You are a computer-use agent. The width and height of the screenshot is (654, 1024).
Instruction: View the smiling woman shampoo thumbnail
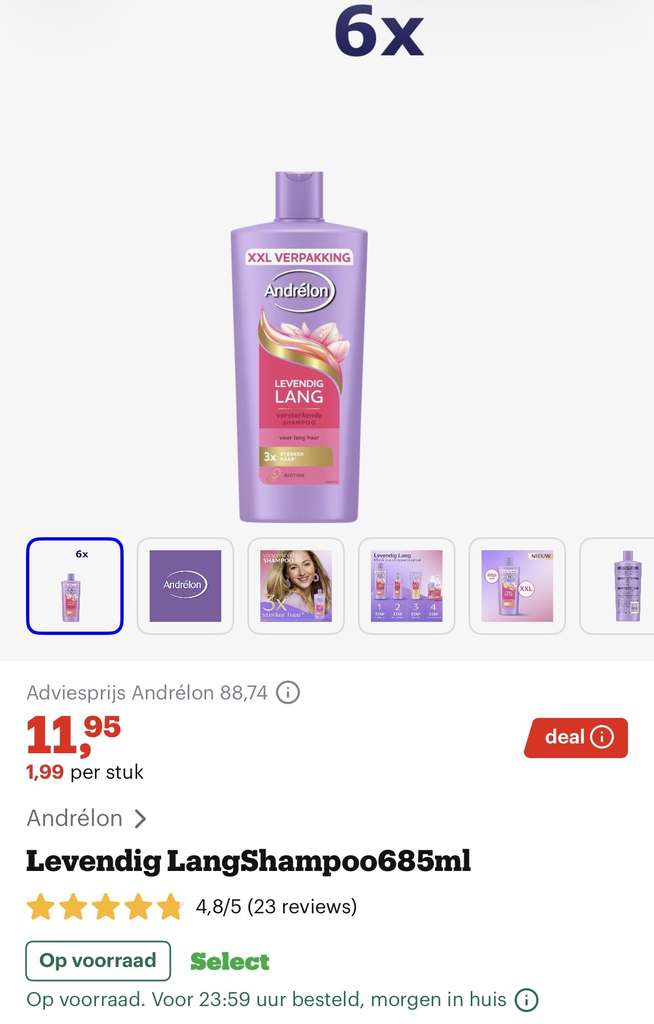click(296, 586)
